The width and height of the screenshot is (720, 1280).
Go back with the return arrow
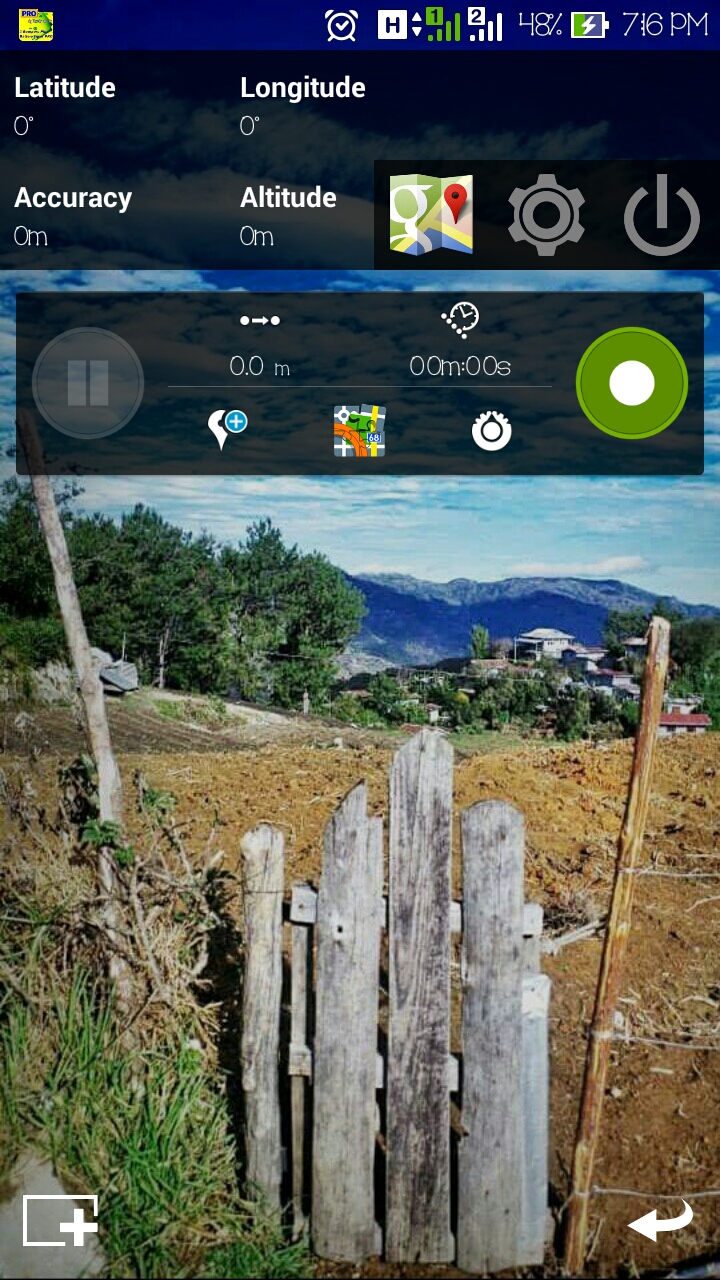click(660, 1220)
